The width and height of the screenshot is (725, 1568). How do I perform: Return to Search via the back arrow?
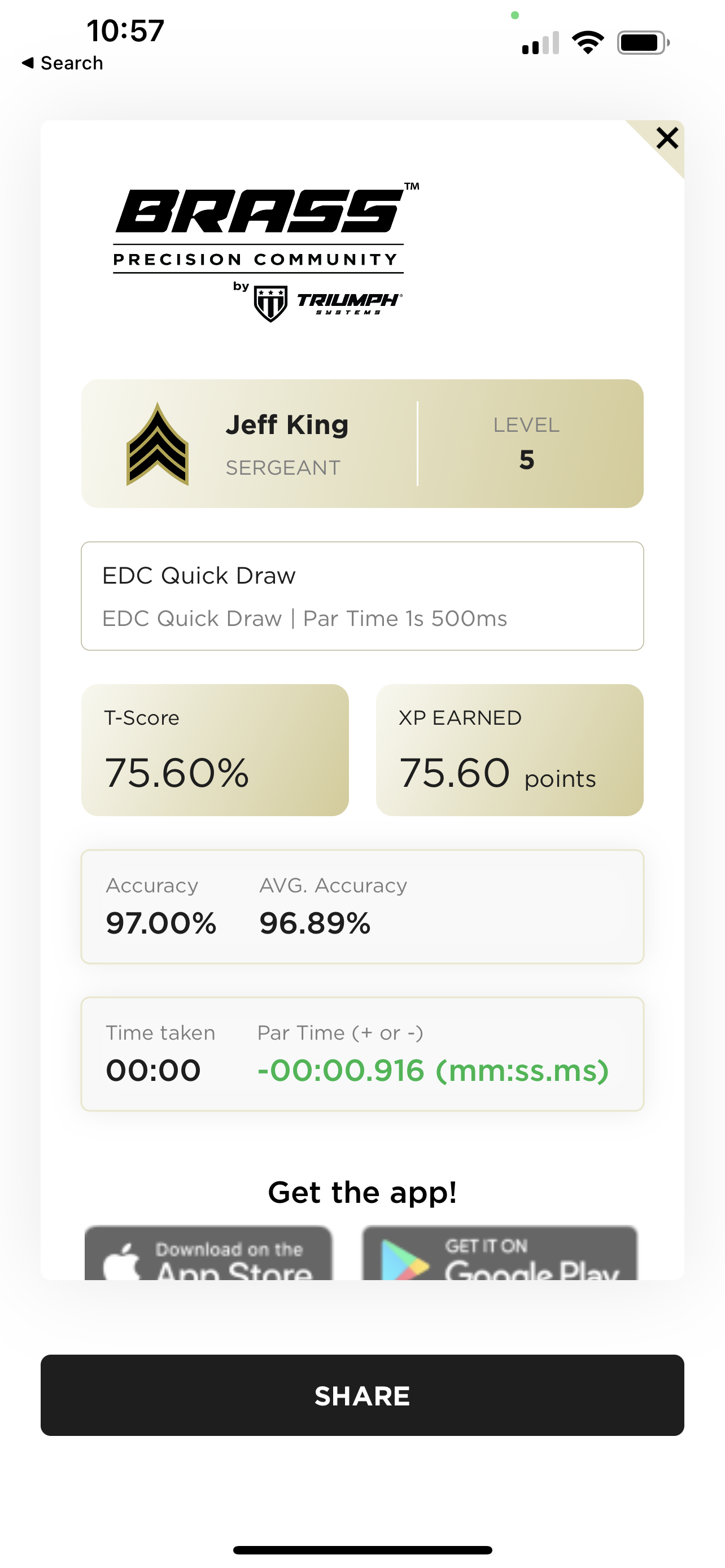click(62, 63)
